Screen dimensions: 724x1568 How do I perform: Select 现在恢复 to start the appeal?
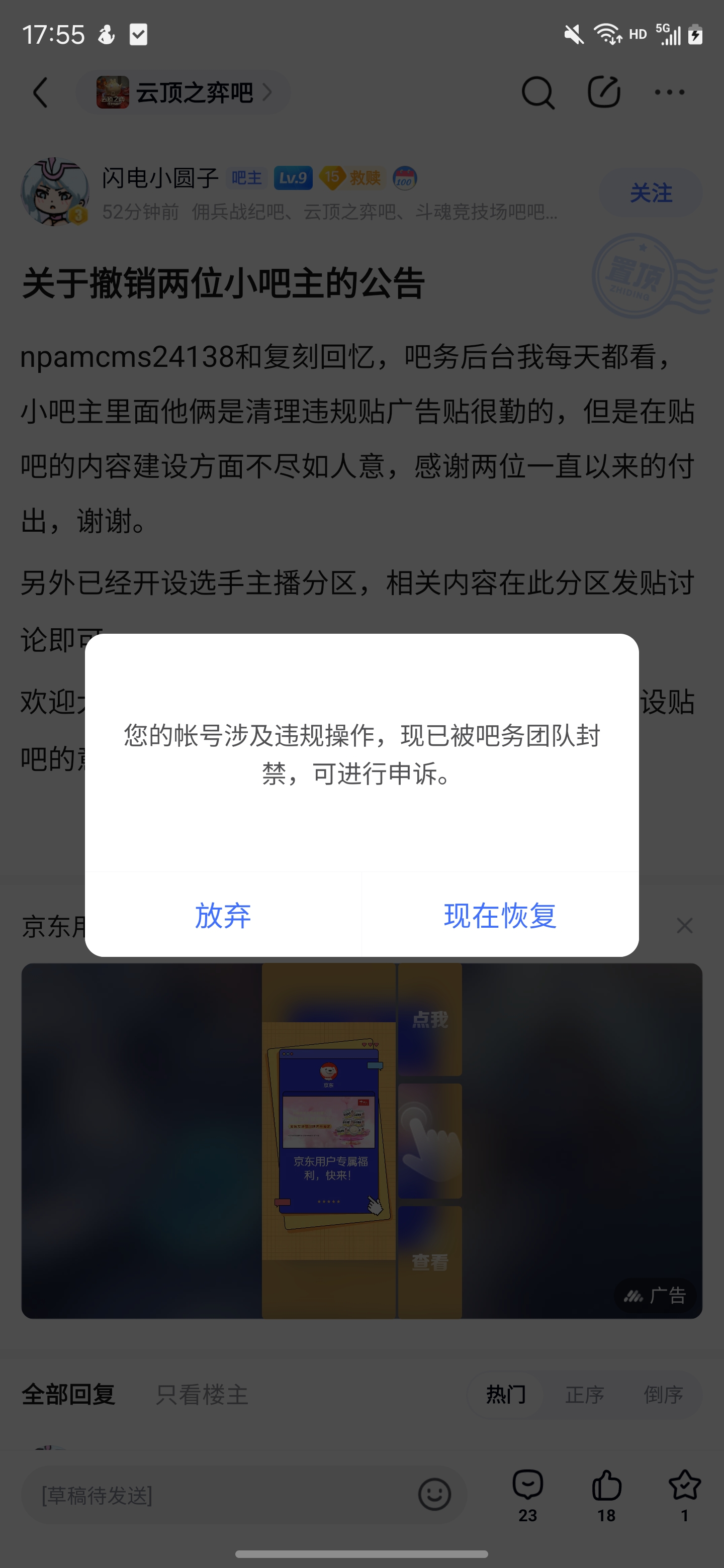[500, 915]
